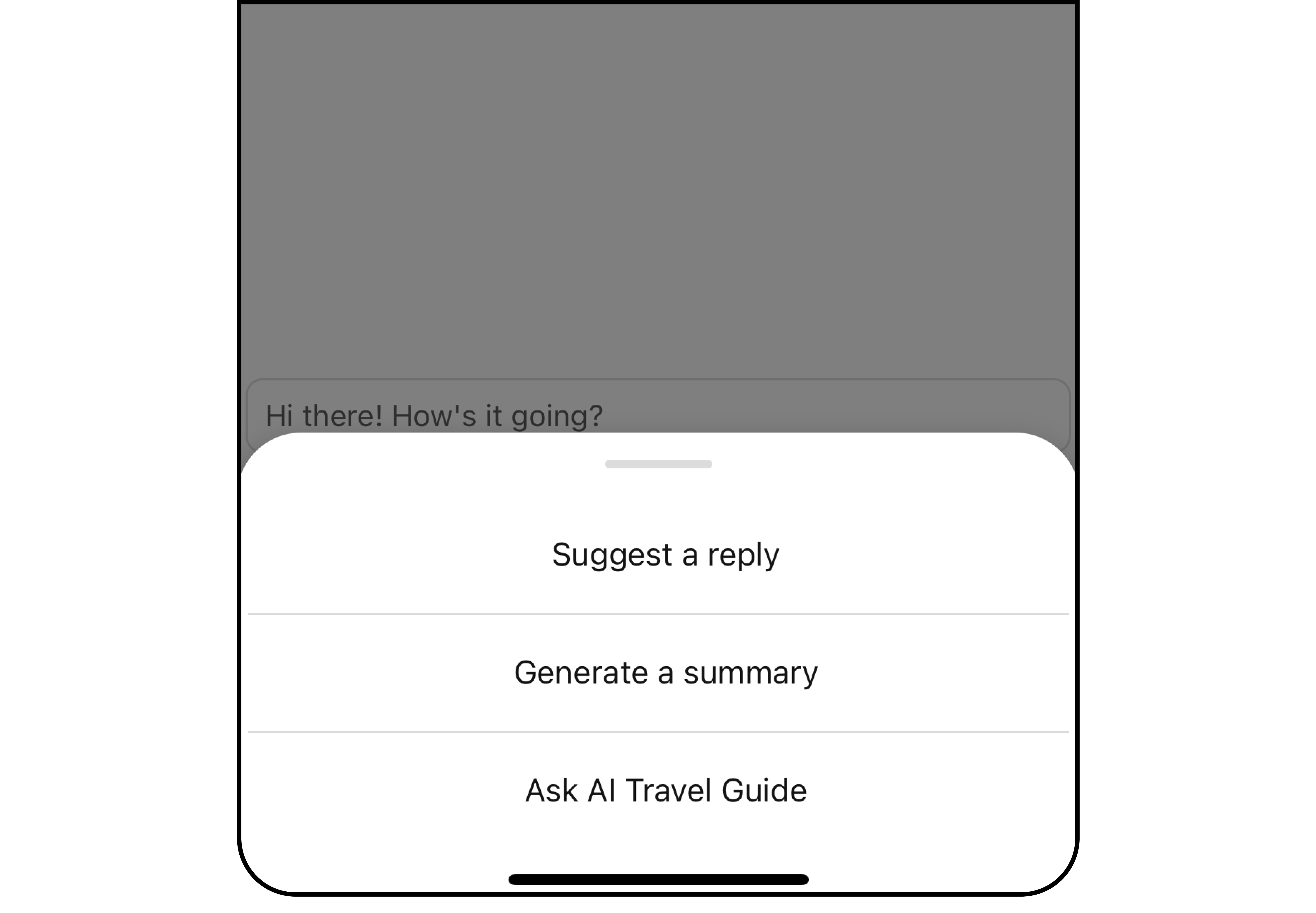This screenshot has width=1316, height=913.
Task: Choose Generate a summary option
Action: (666, 673)
